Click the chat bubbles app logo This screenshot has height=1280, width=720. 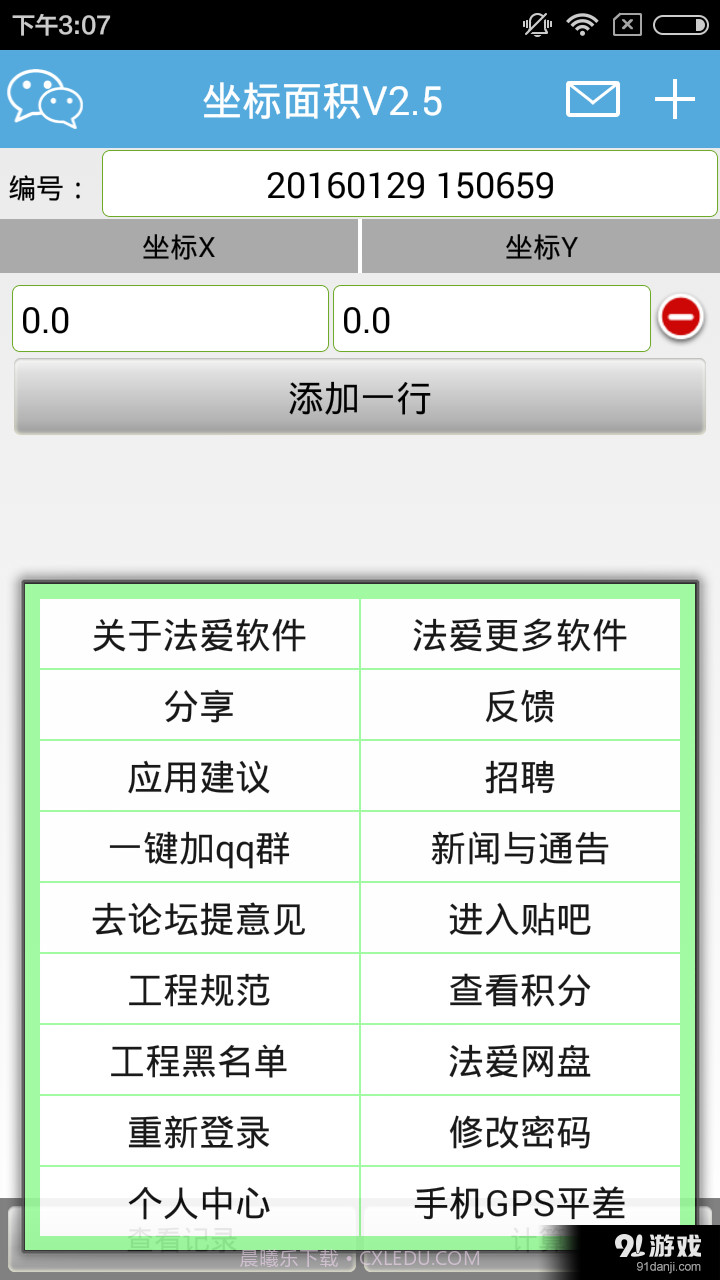[45, 98]
